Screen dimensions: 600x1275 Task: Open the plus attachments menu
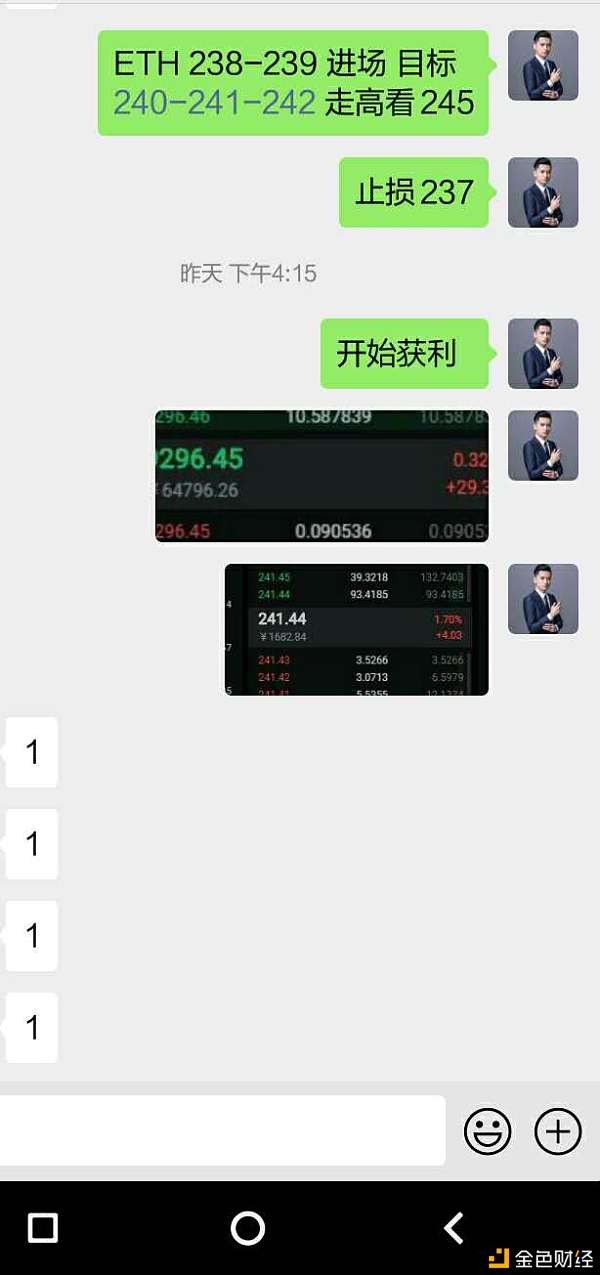tap(558, 1131)
